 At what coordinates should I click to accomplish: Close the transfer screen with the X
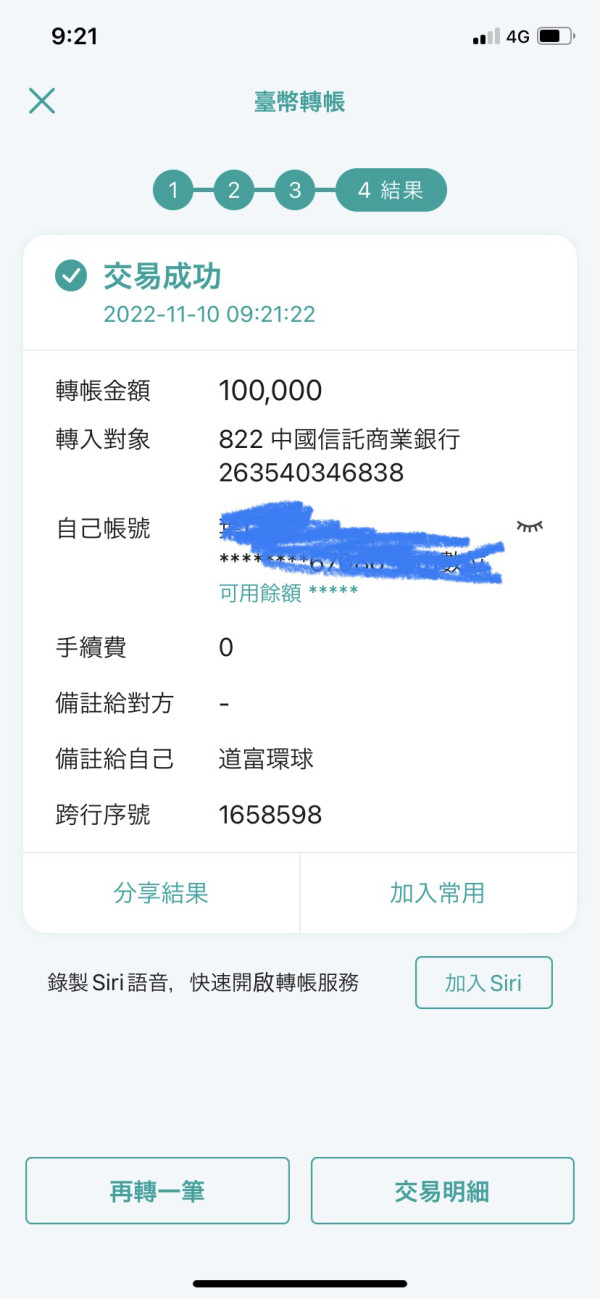click(42, 101)
